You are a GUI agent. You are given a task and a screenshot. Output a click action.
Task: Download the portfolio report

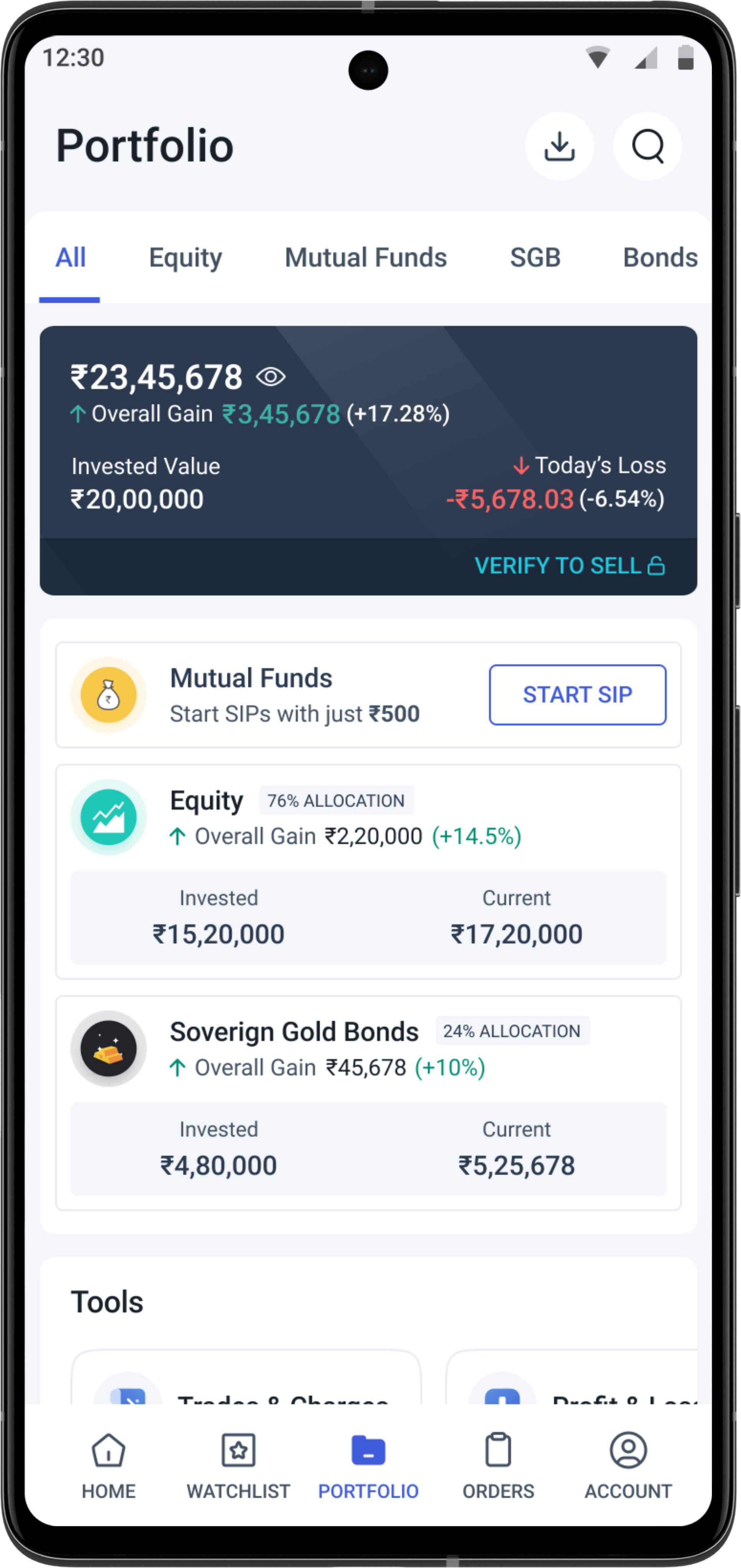click(559, 146)
